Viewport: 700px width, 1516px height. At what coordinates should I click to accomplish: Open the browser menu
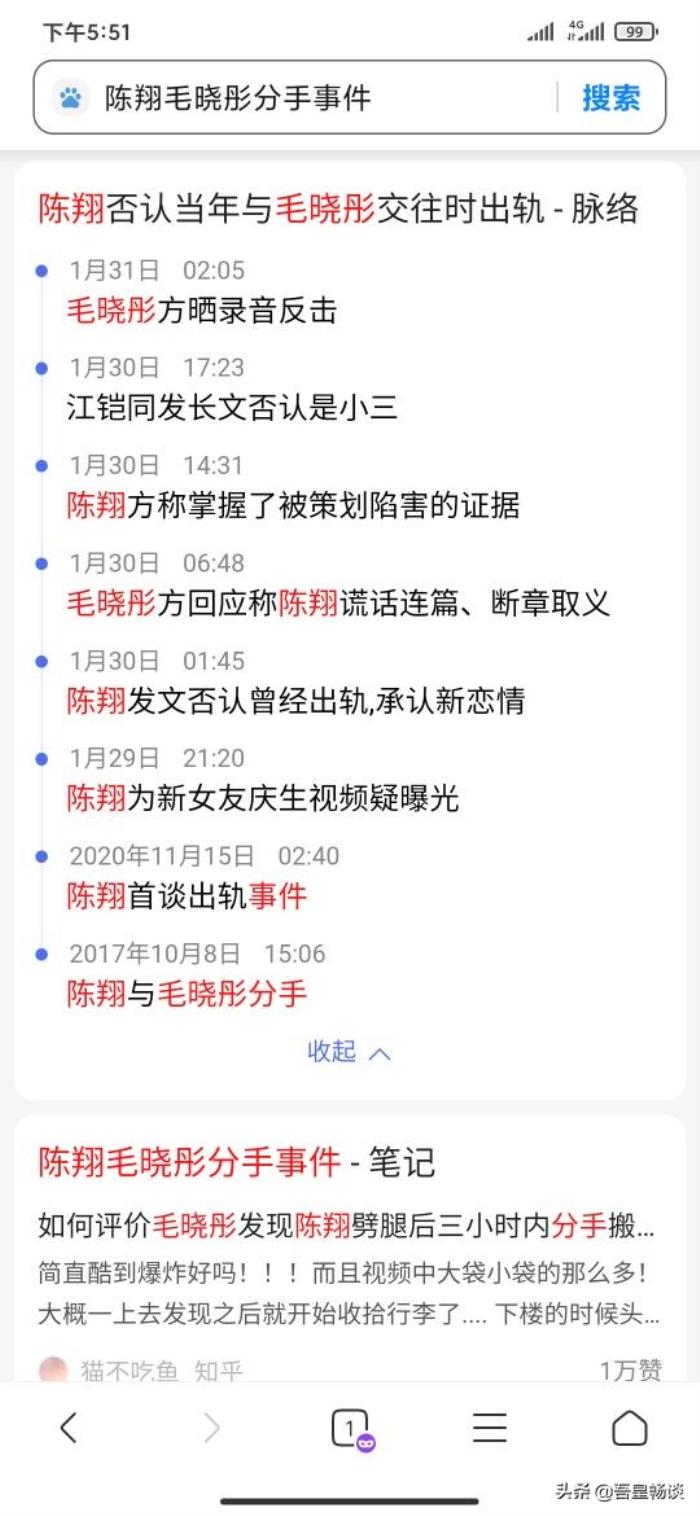tap(489, 1428)
